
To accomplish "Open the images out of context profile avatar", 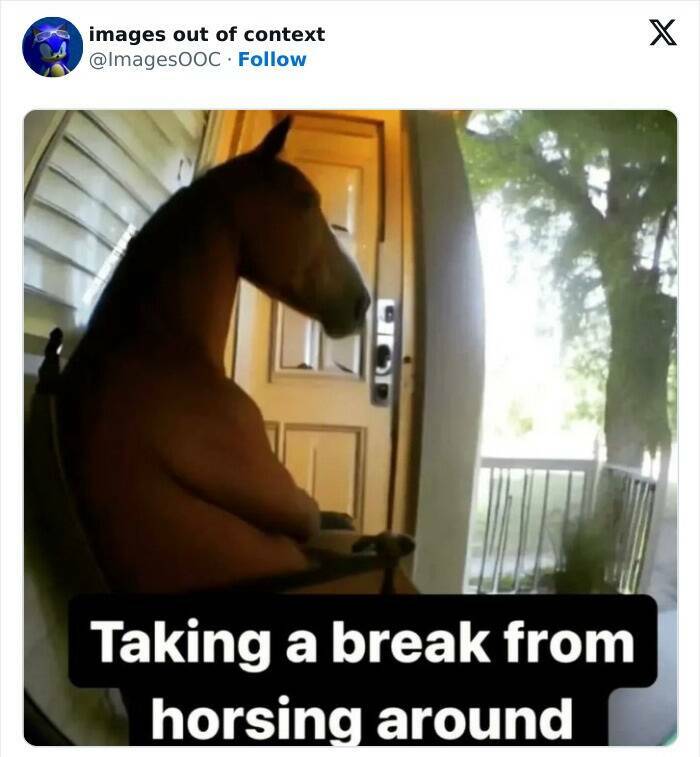I will (x=52, y=47).
